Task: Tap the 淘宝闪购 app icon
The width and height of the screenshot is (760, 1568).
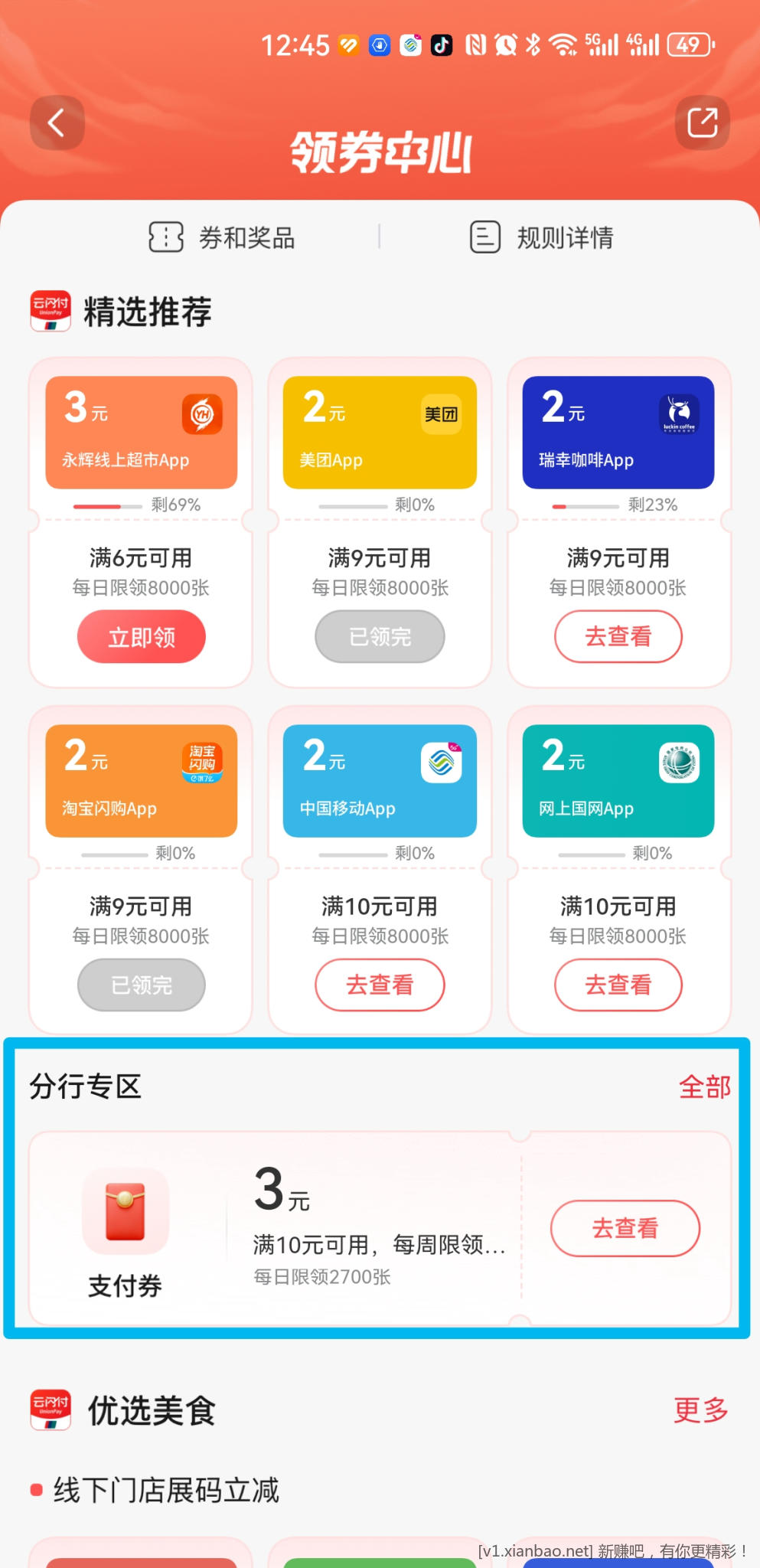Action: 204,763
